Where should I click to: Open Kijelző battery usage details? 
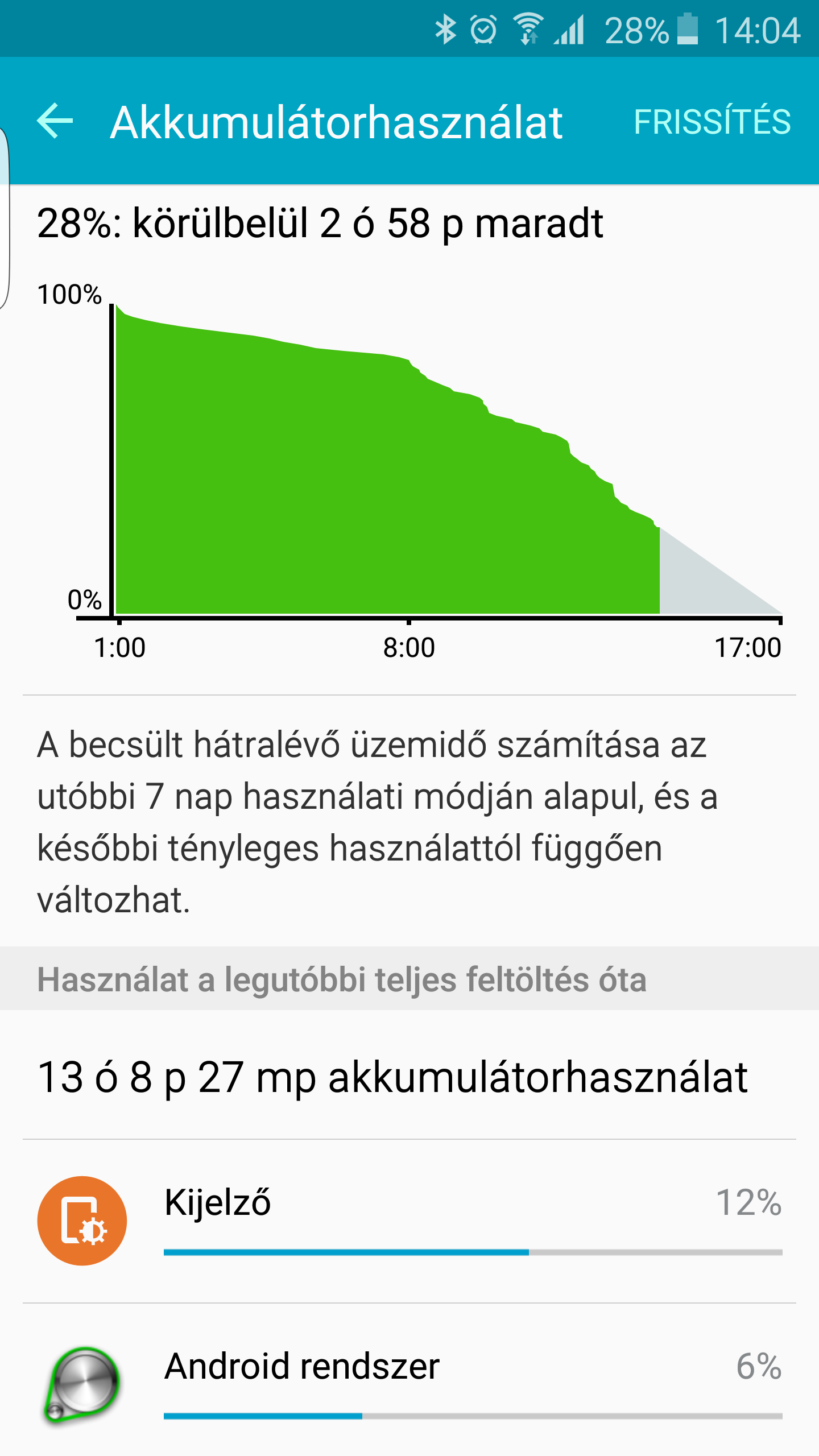(409, 1221)
